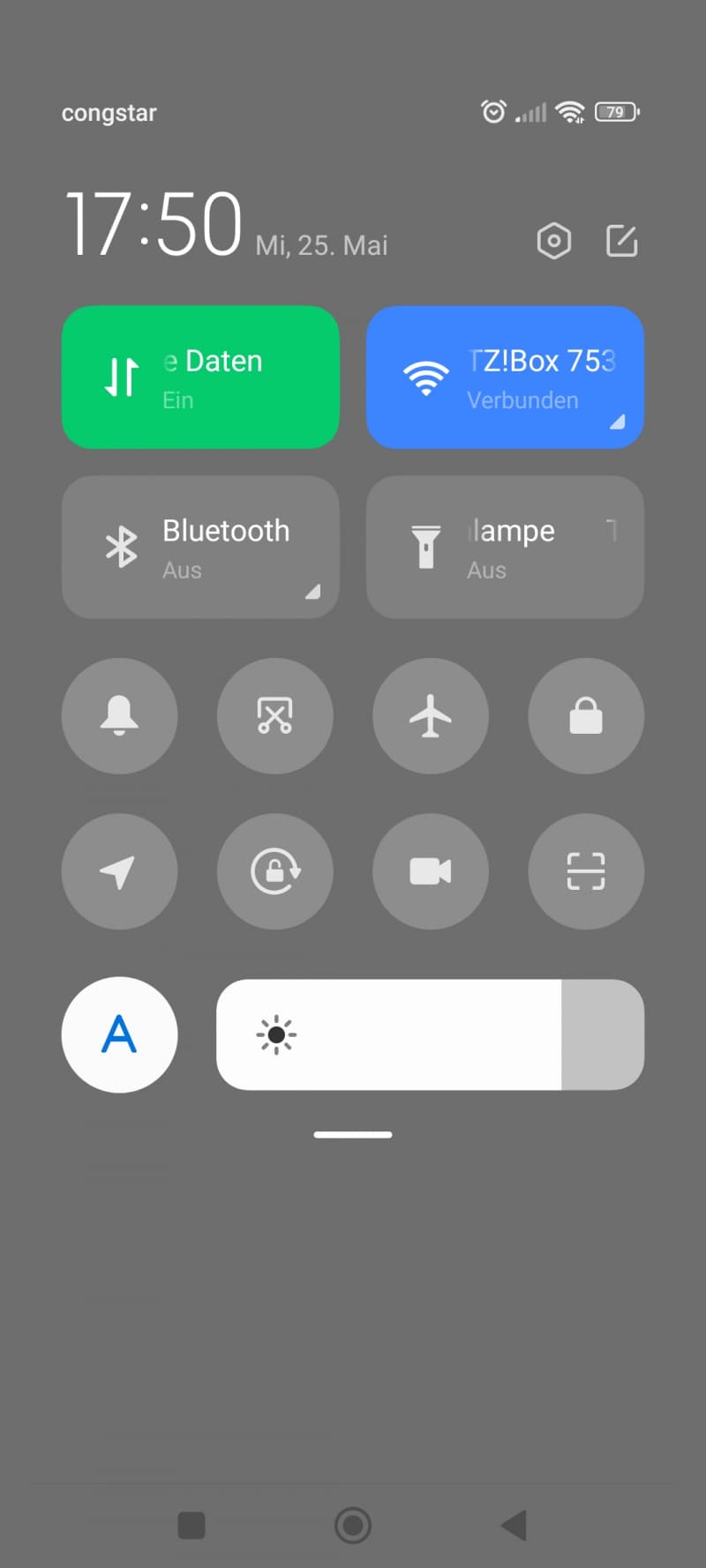Open the scanner icon
The image size is (706, 1568).
(586, 871)
